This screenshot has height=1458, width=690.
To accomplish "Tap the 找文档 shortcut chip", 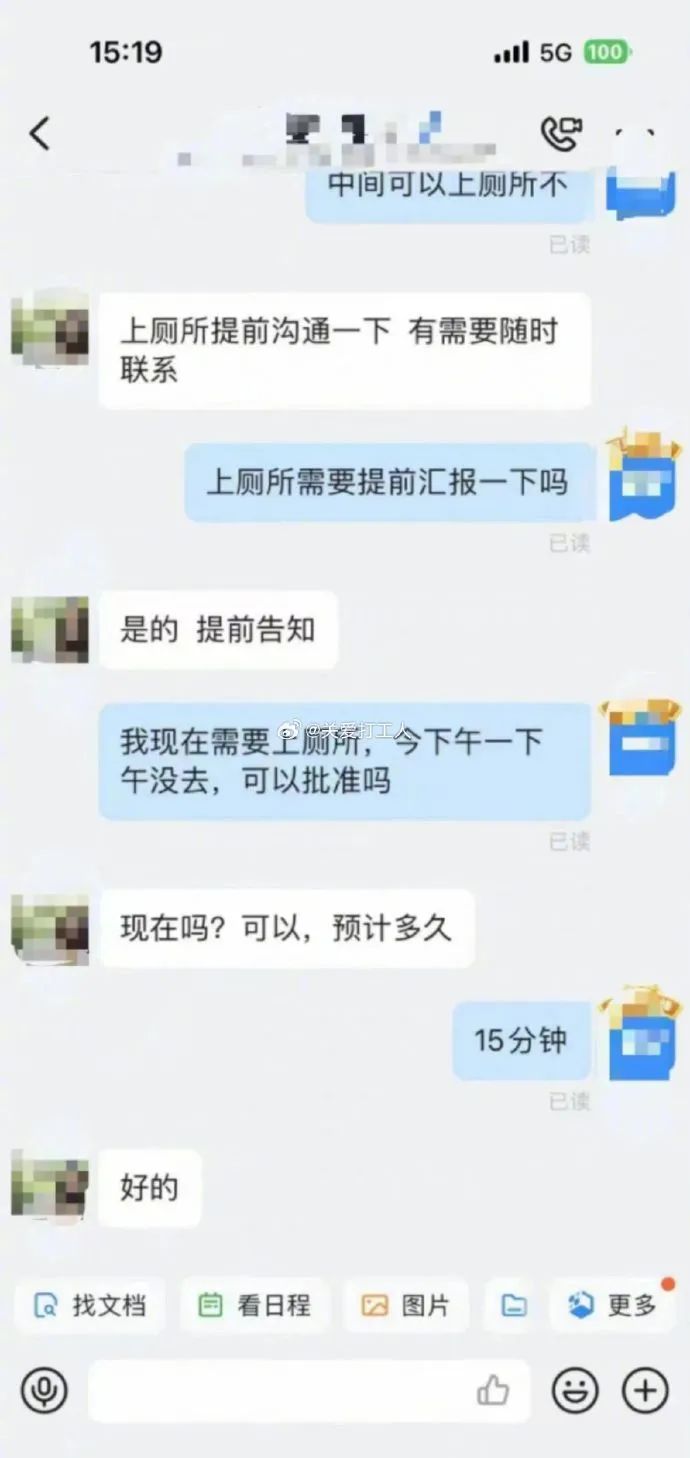I will tap(89, 1305).
